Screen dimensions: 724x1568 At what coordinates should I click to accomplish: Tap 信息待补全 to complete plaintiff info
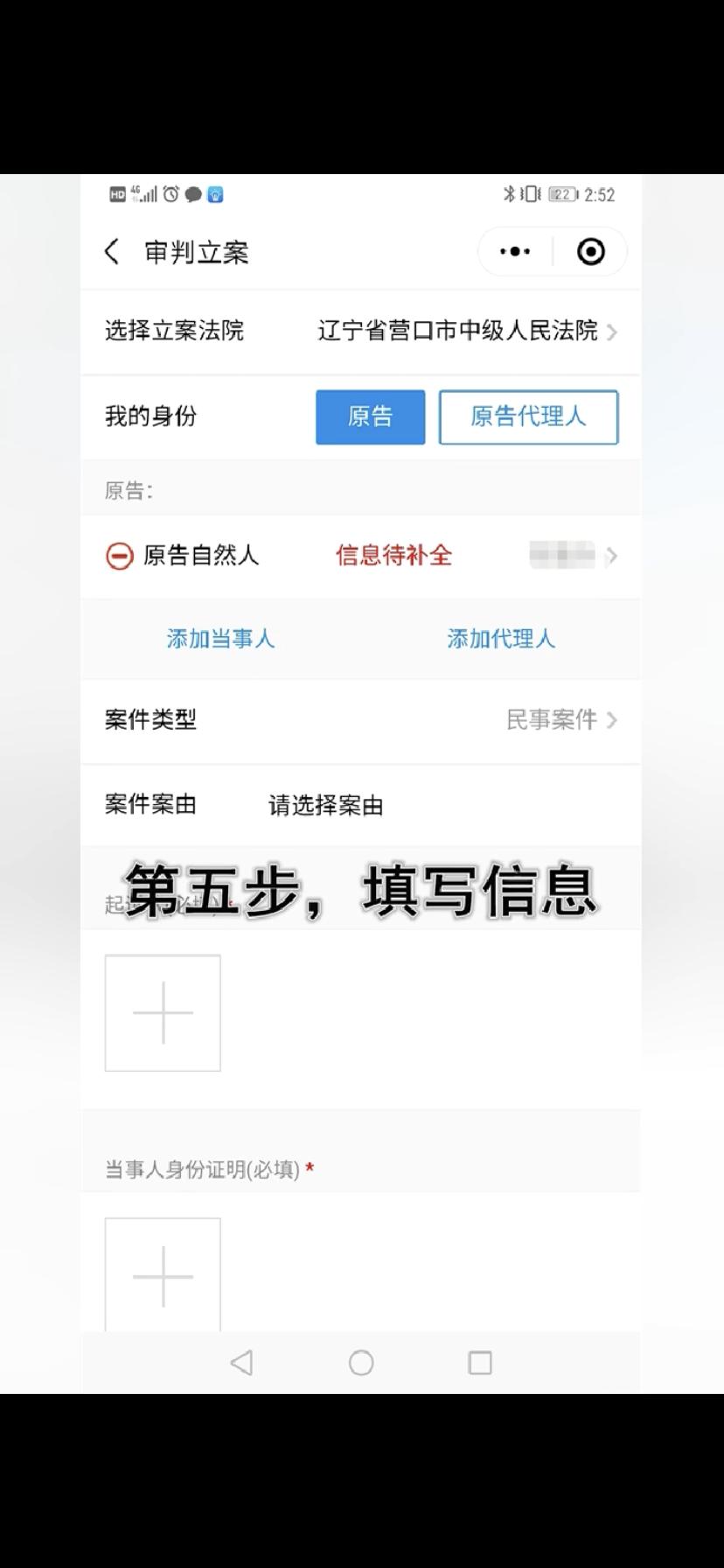pos(393,556)
